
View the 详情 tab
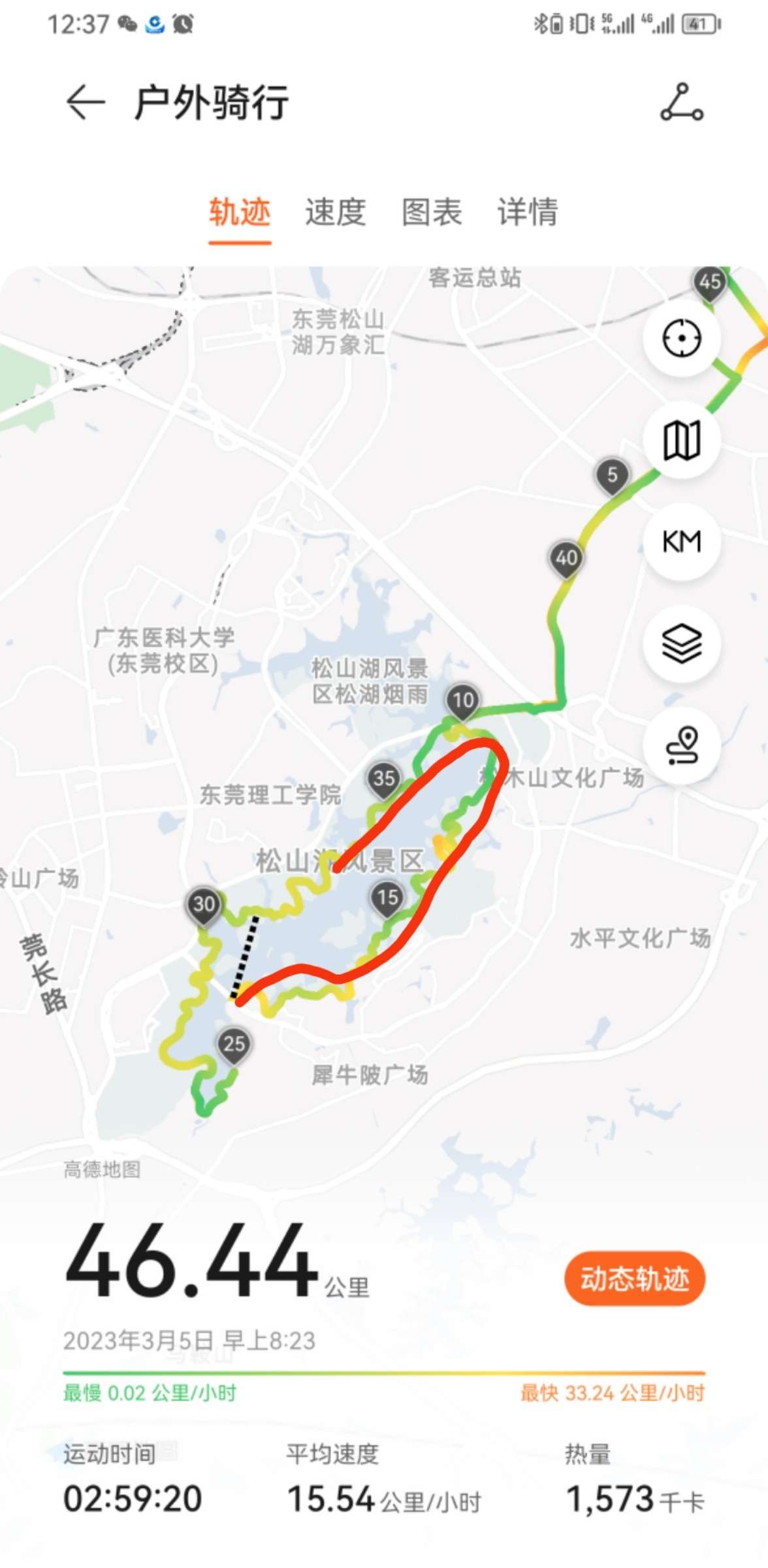(528, 212)
